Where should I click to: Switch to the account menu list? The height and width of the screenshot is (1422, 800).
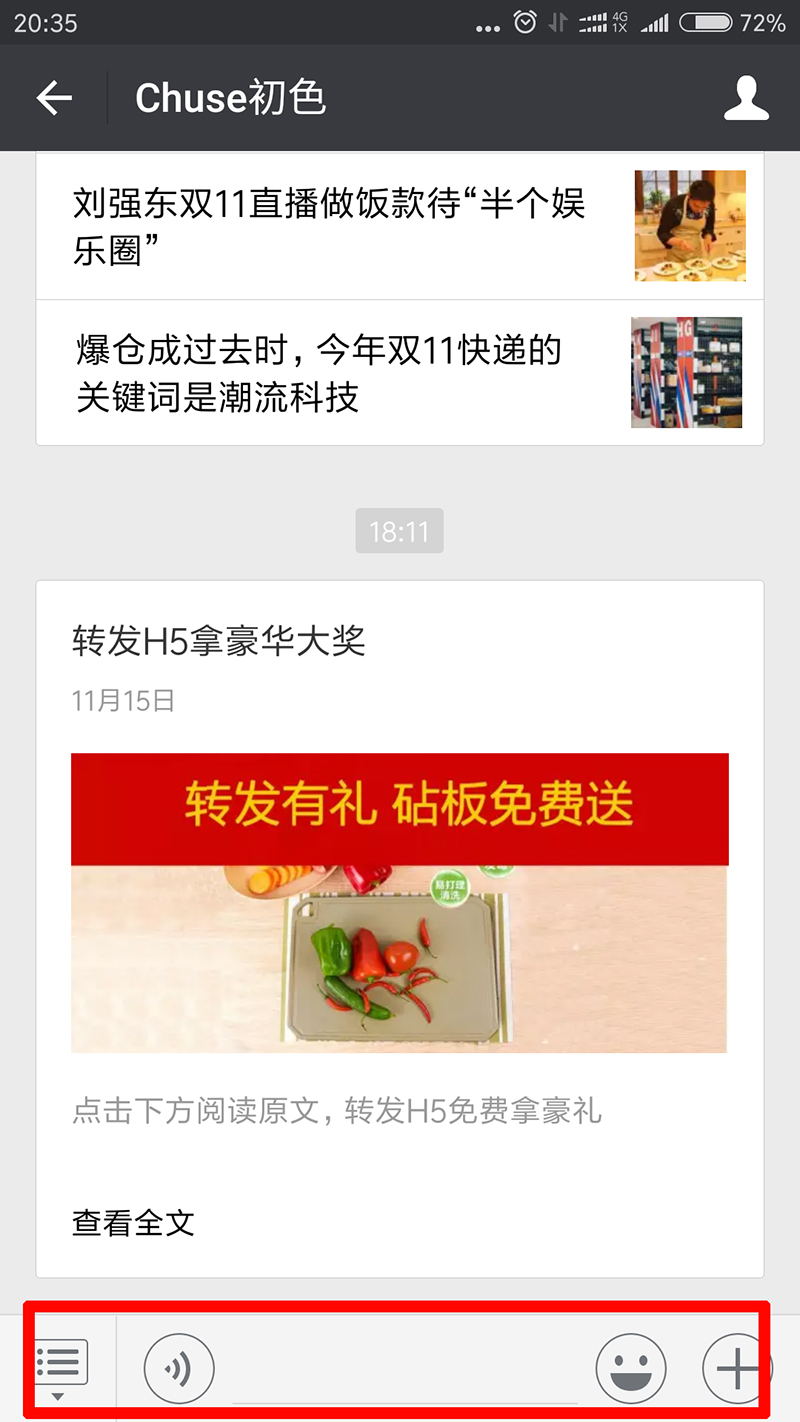tap(60, 1366)
